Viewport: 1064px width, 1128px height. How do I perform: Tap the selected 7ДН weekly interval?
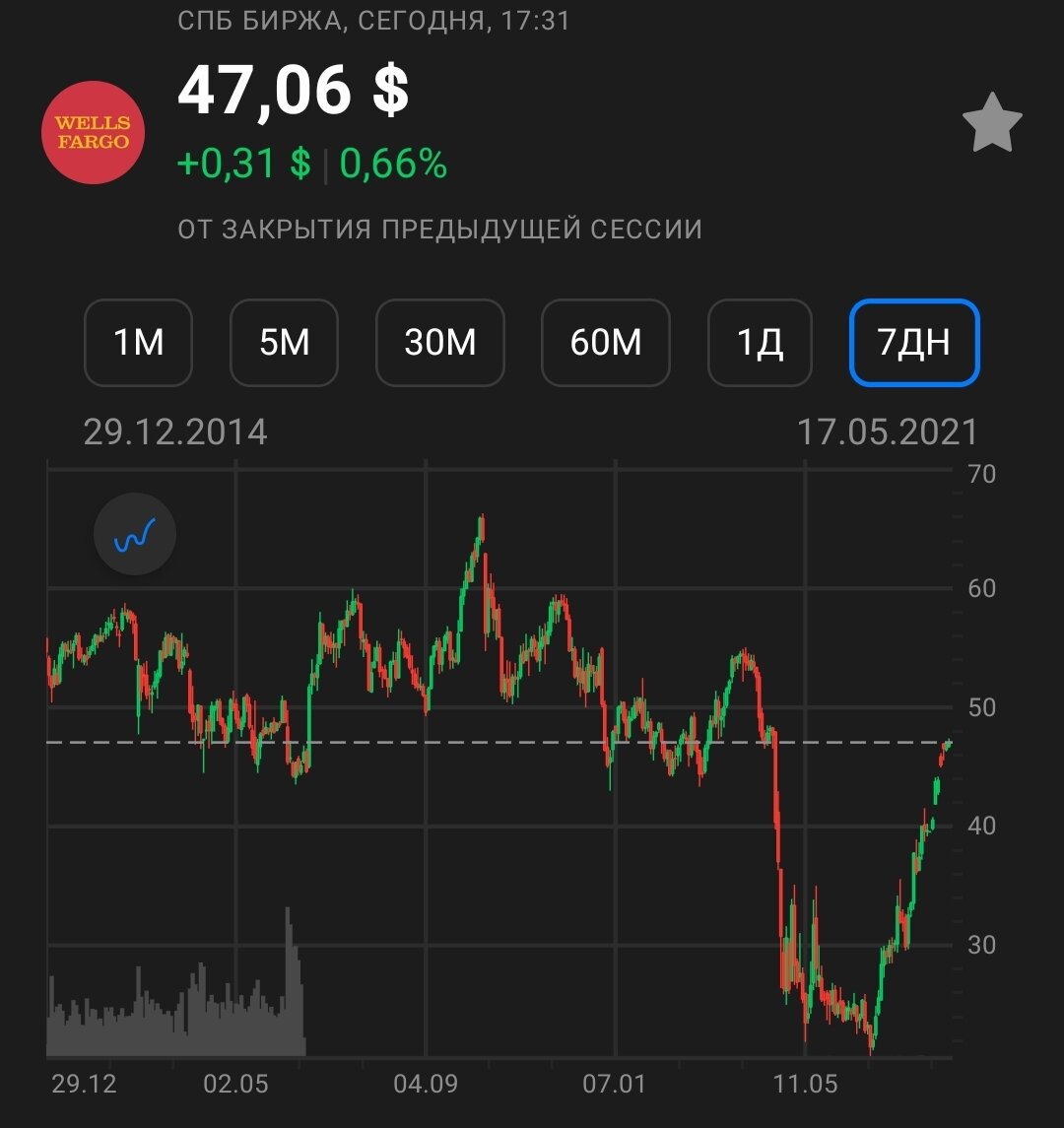(914, 343)
